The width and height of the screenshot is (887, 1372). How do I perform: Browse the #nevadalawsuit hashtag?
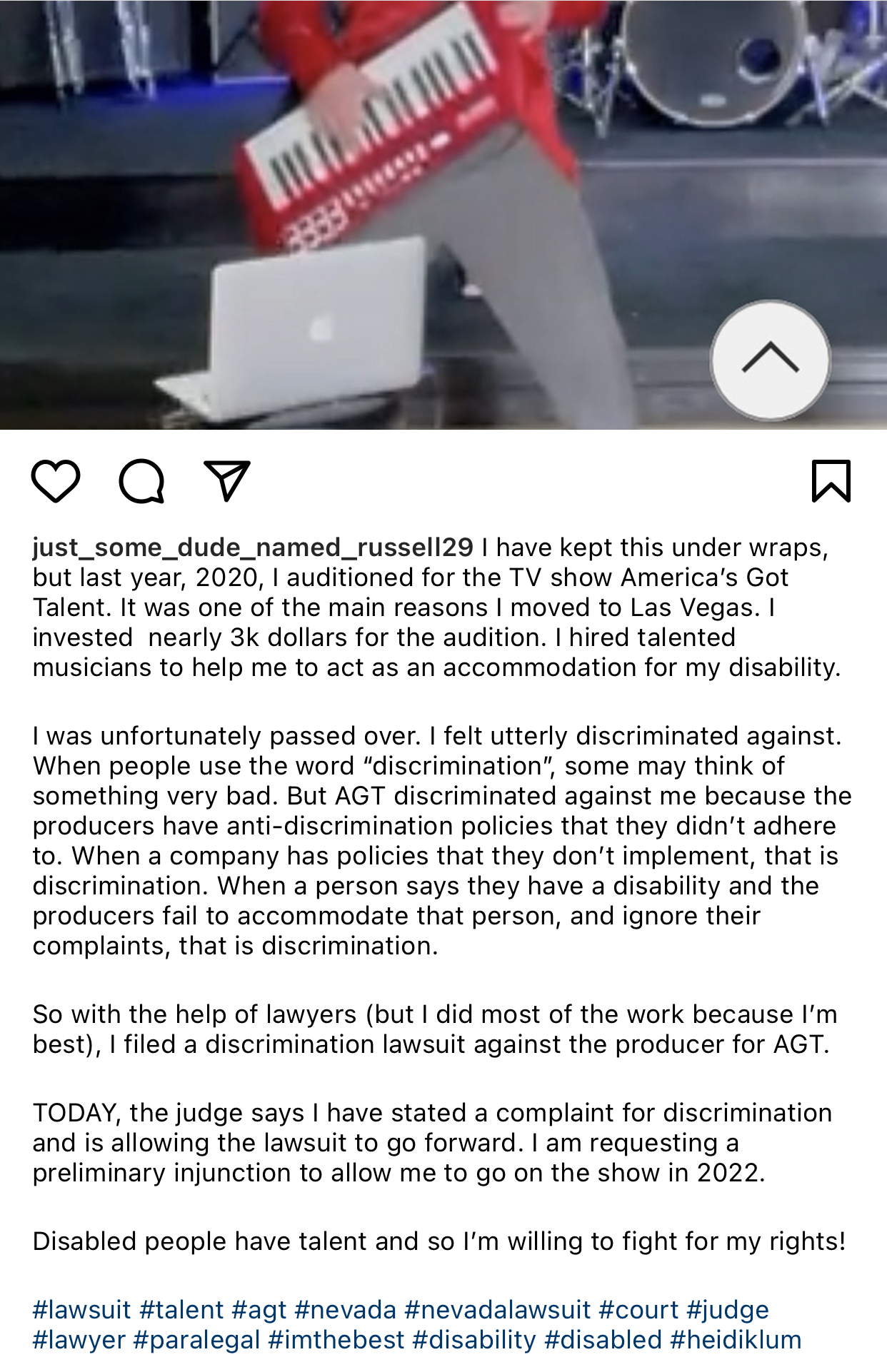[498, 1310]
